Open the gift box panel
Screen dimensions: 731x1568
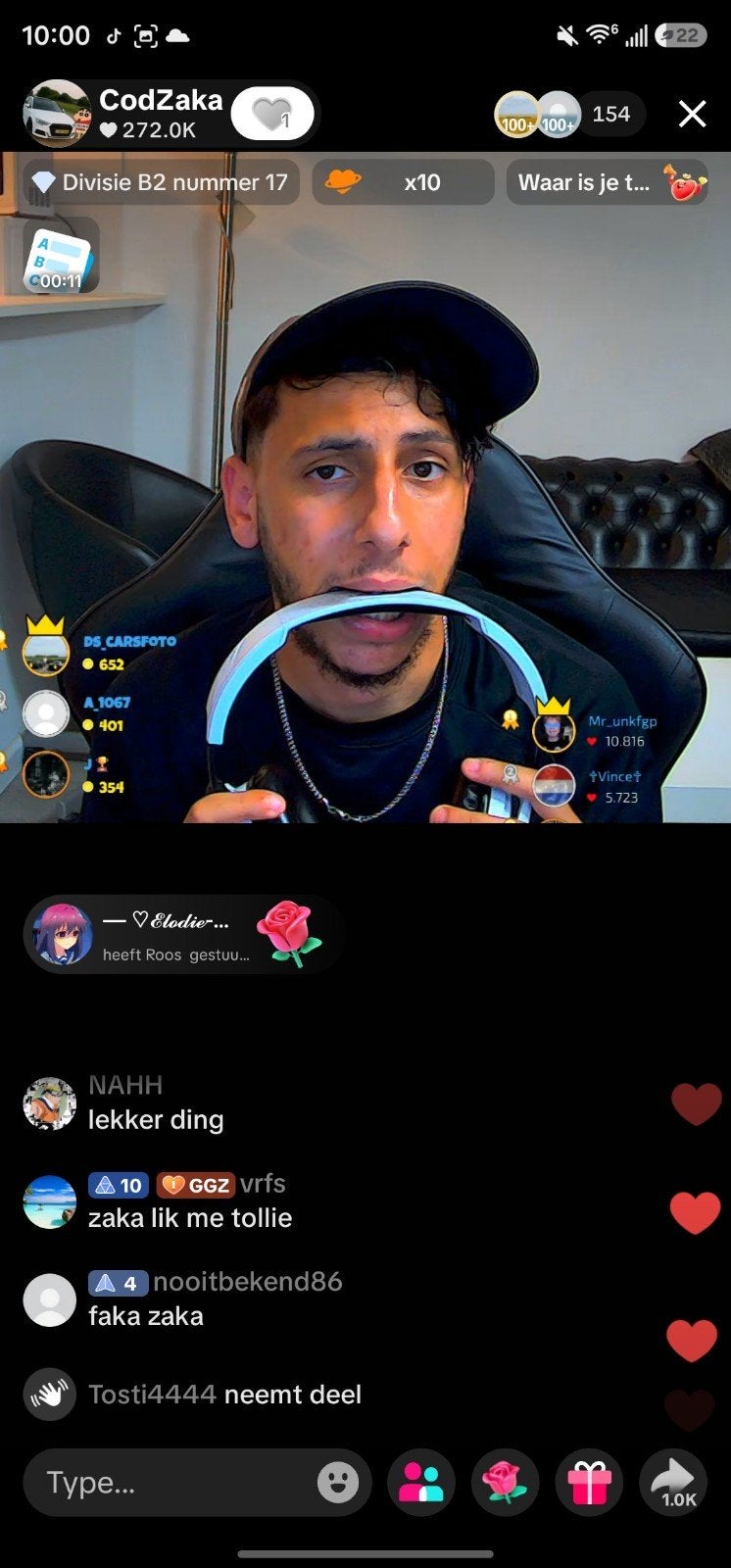589,1483
